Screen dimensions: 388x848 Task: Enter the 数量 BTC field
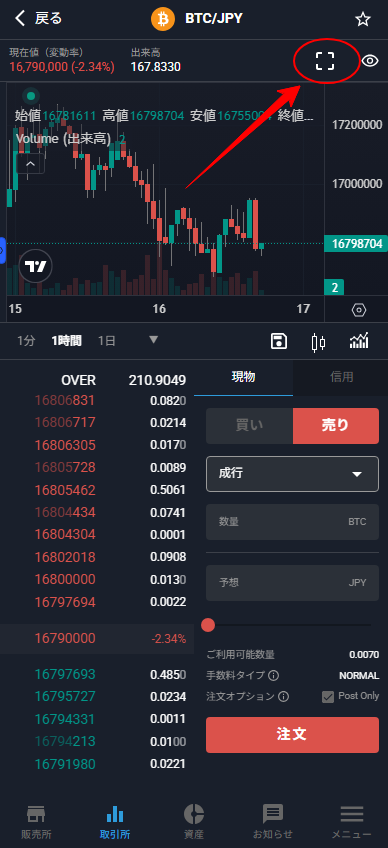pyautogui.click(x=292, y=522)
